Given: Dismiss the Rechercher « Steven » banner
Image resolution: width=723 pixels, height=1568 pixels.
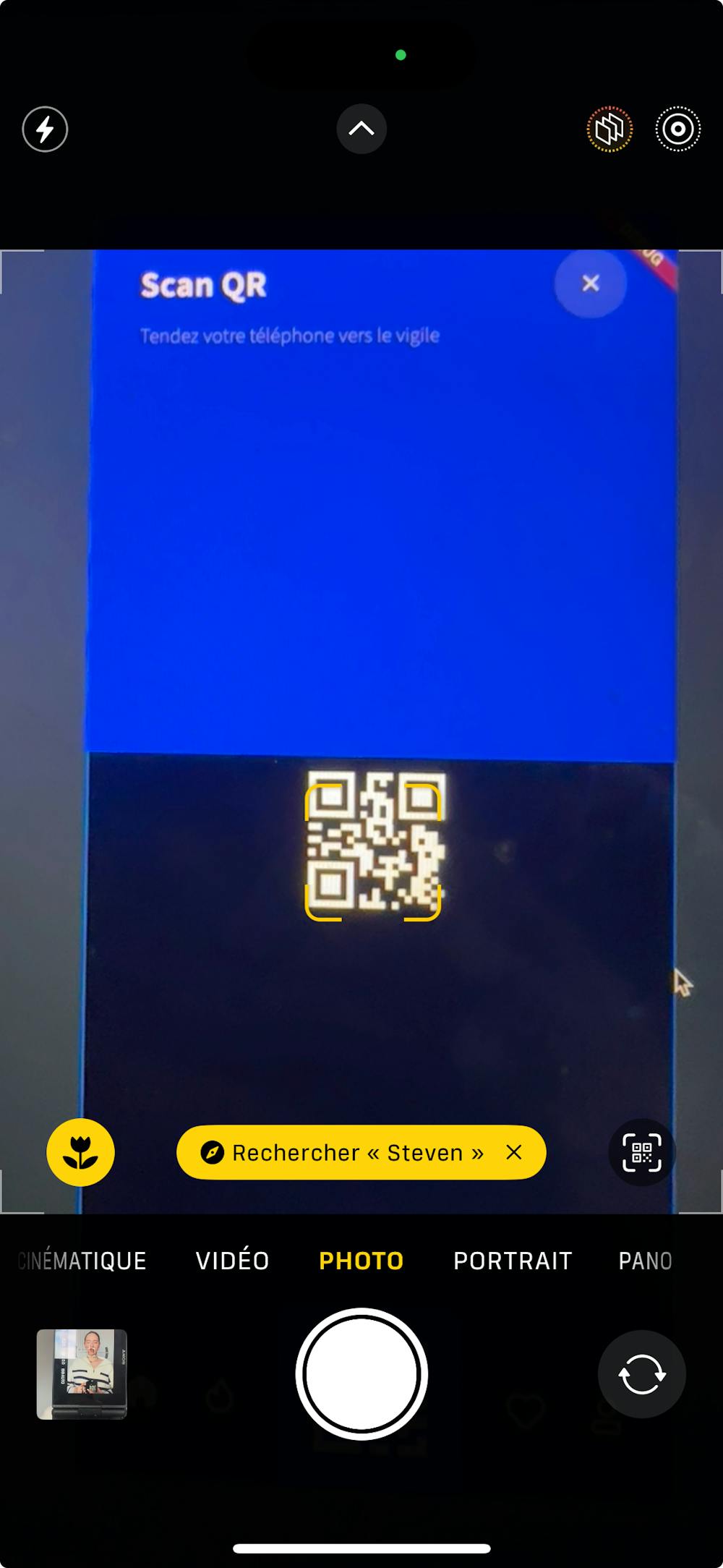Looking at the screenshot, I should pyautogui.click(x=514, y=1152).
